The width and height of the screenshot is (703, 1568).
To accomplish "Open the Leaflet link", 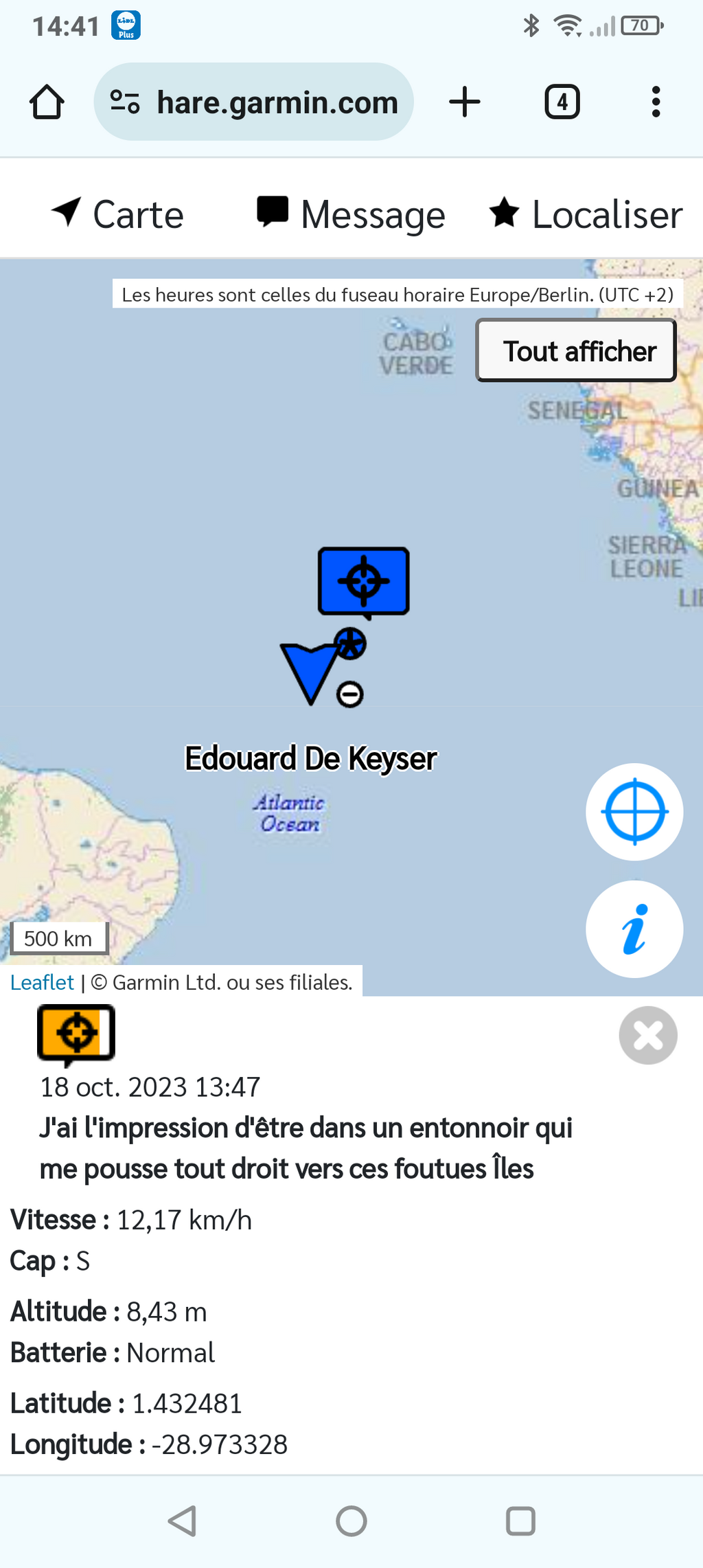I will 42,982.
